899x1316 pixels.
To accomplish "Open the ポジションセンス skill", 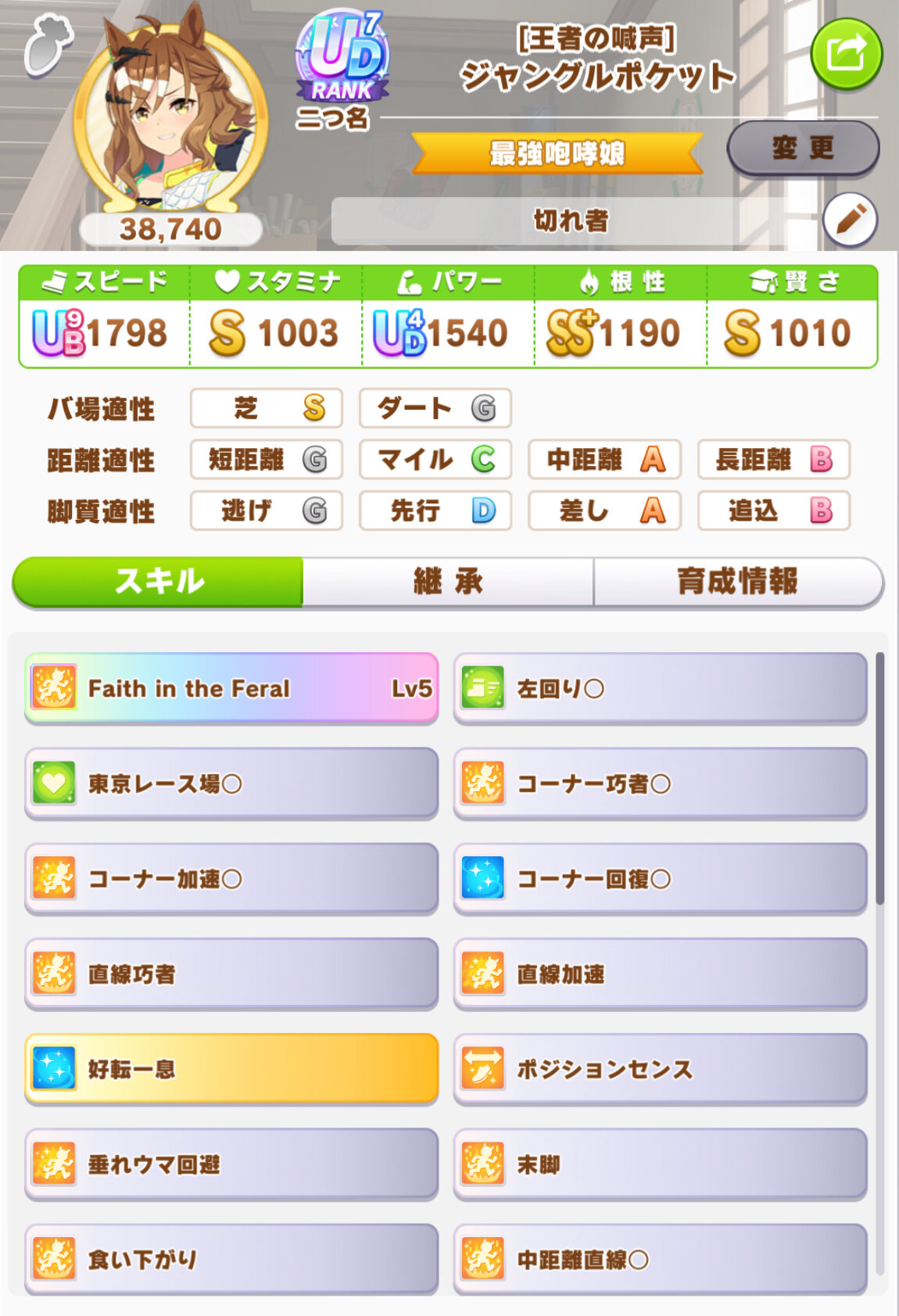I will 660,1069.
